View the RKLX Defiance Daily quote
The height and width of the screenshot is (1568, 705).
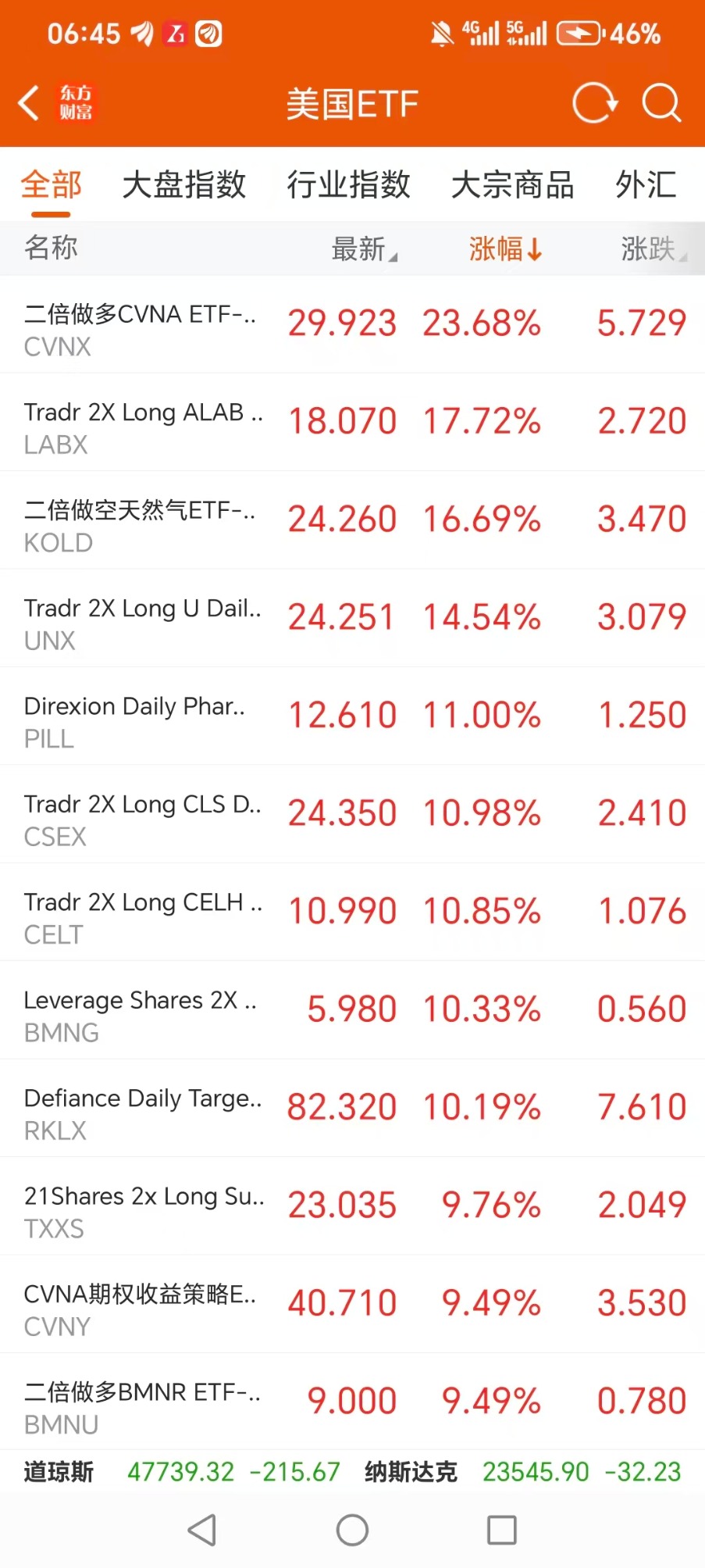point(352,1108)
